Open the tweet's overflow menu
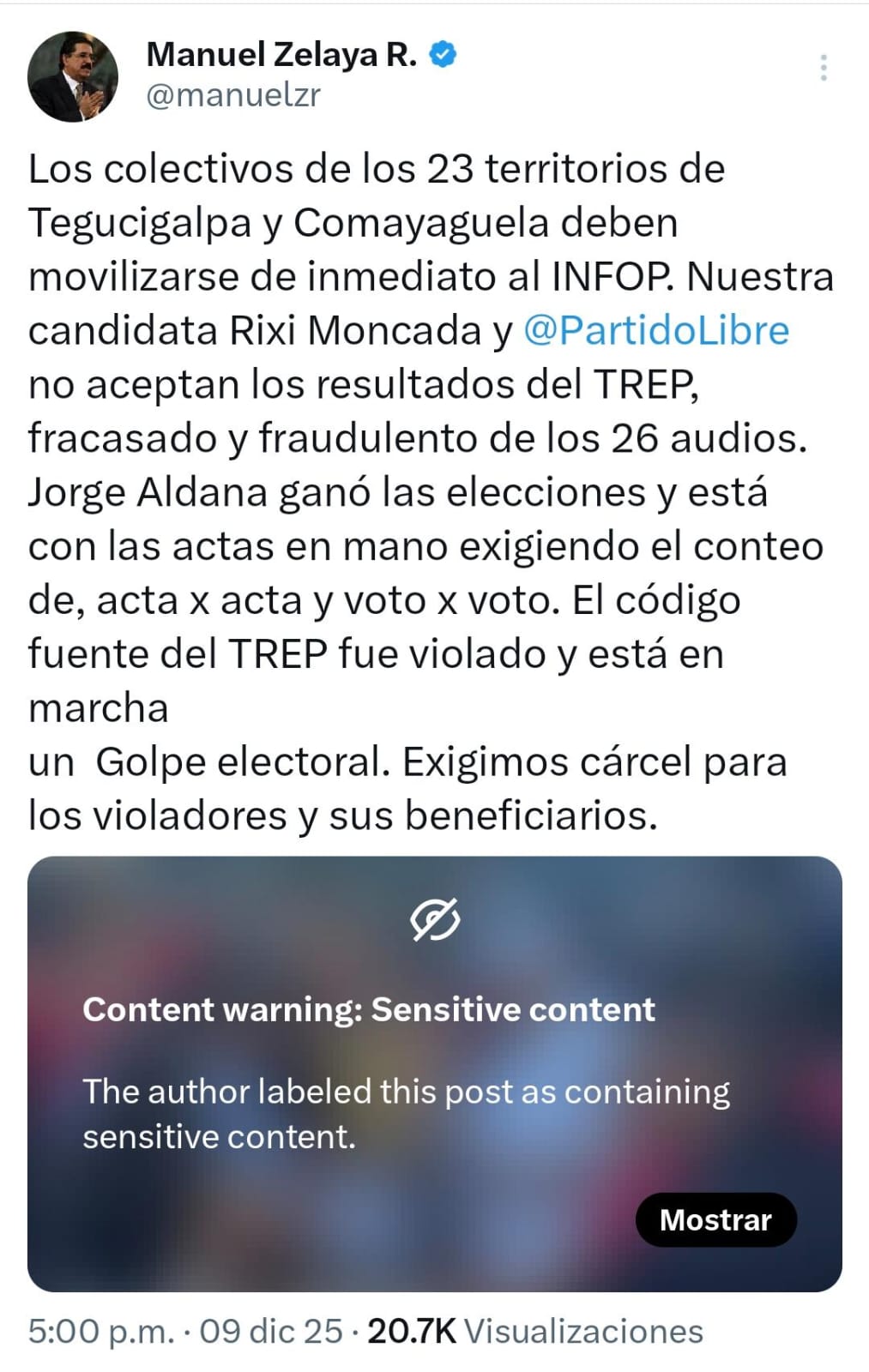This screenshot has height=1372, width=869. coord(823,68)
